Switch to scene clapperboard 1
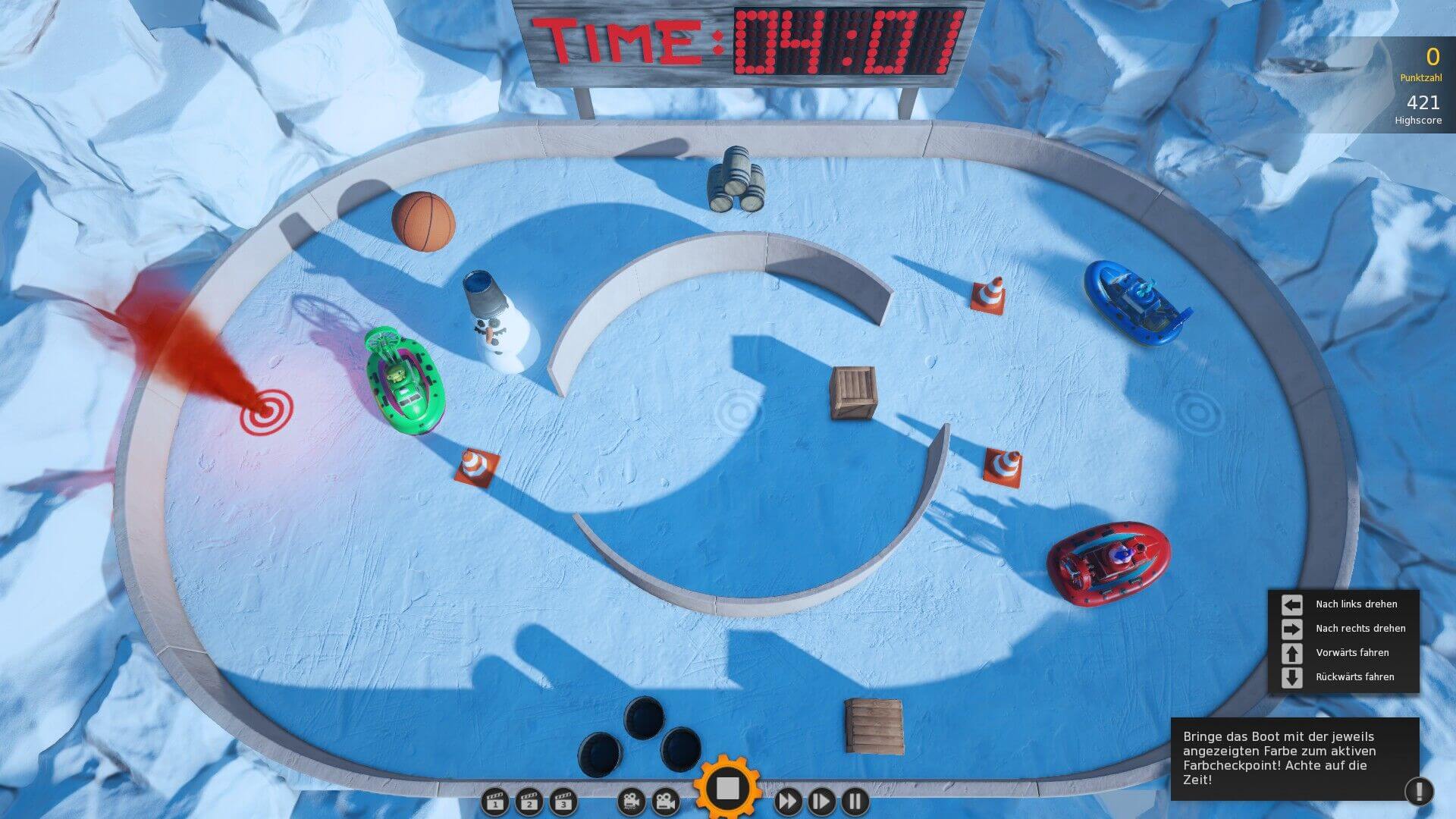 (495, 801)
